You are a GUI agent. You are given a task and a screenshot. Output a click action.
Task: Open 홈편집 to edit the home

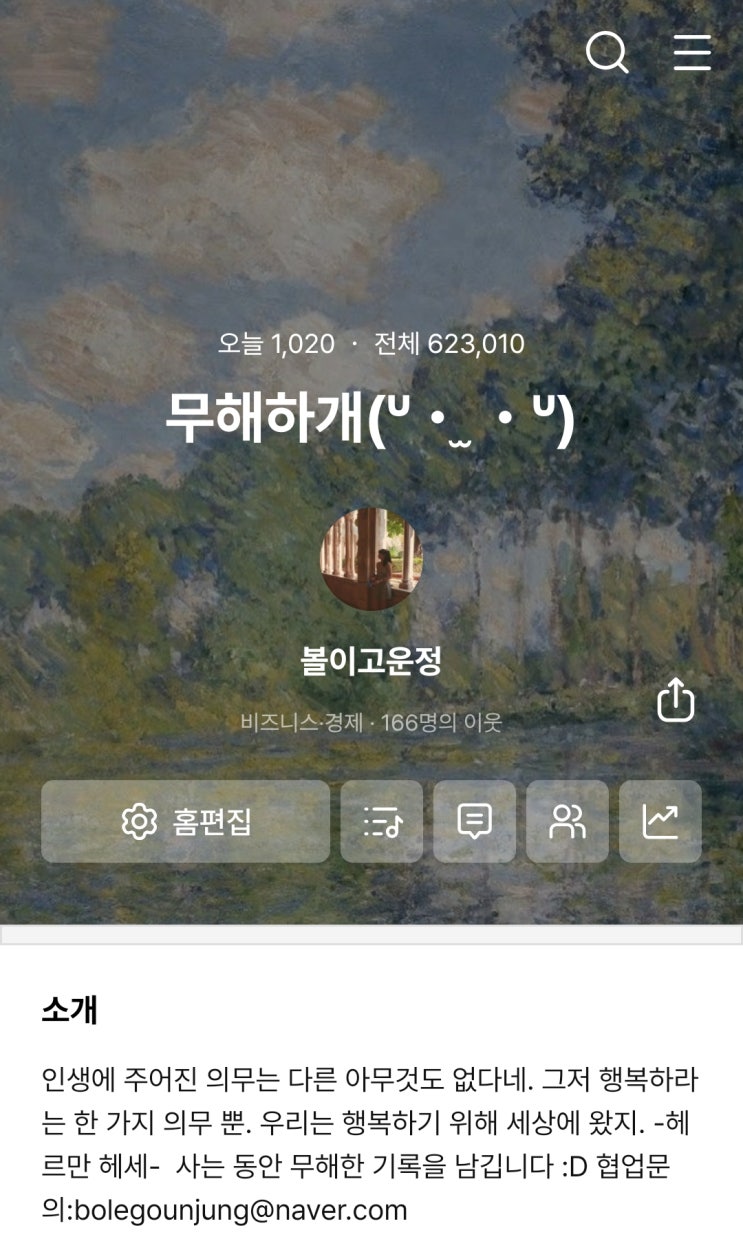pos(185,821)
